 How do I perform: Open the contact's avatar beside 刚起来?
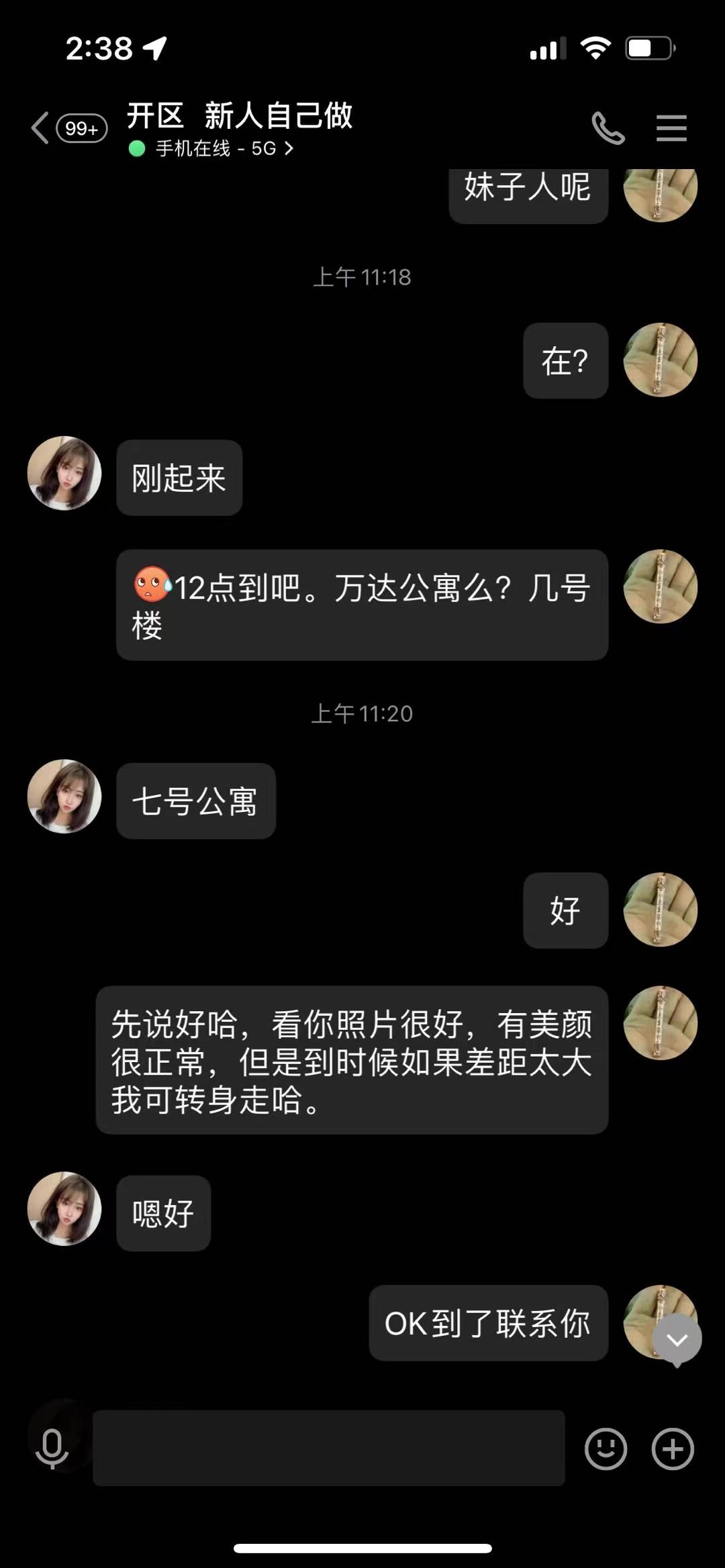[x=64, y=474]
